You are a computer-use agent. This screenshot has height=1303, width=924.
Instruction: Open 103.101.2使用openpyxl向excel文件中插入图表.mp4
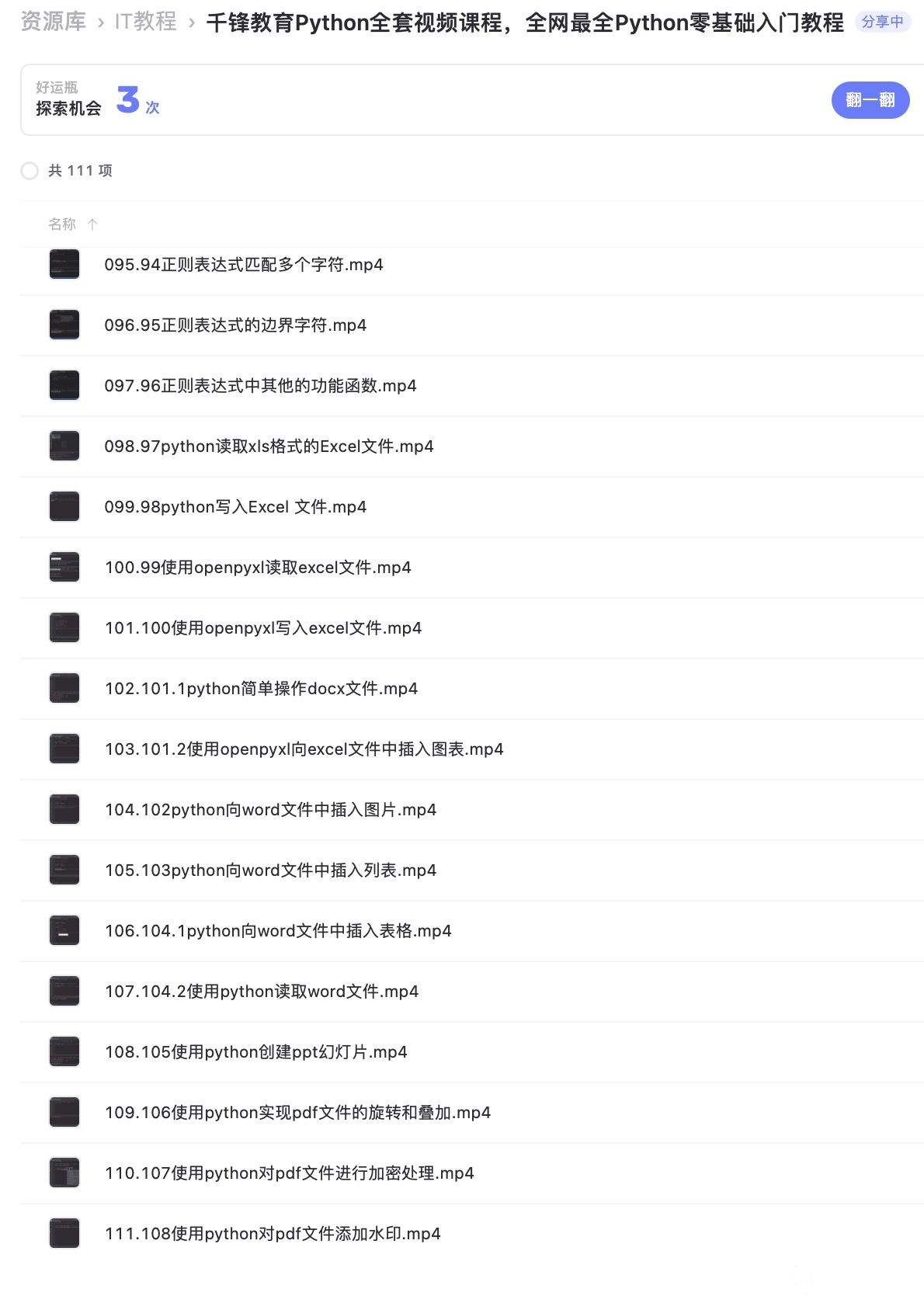coord(304,749)
